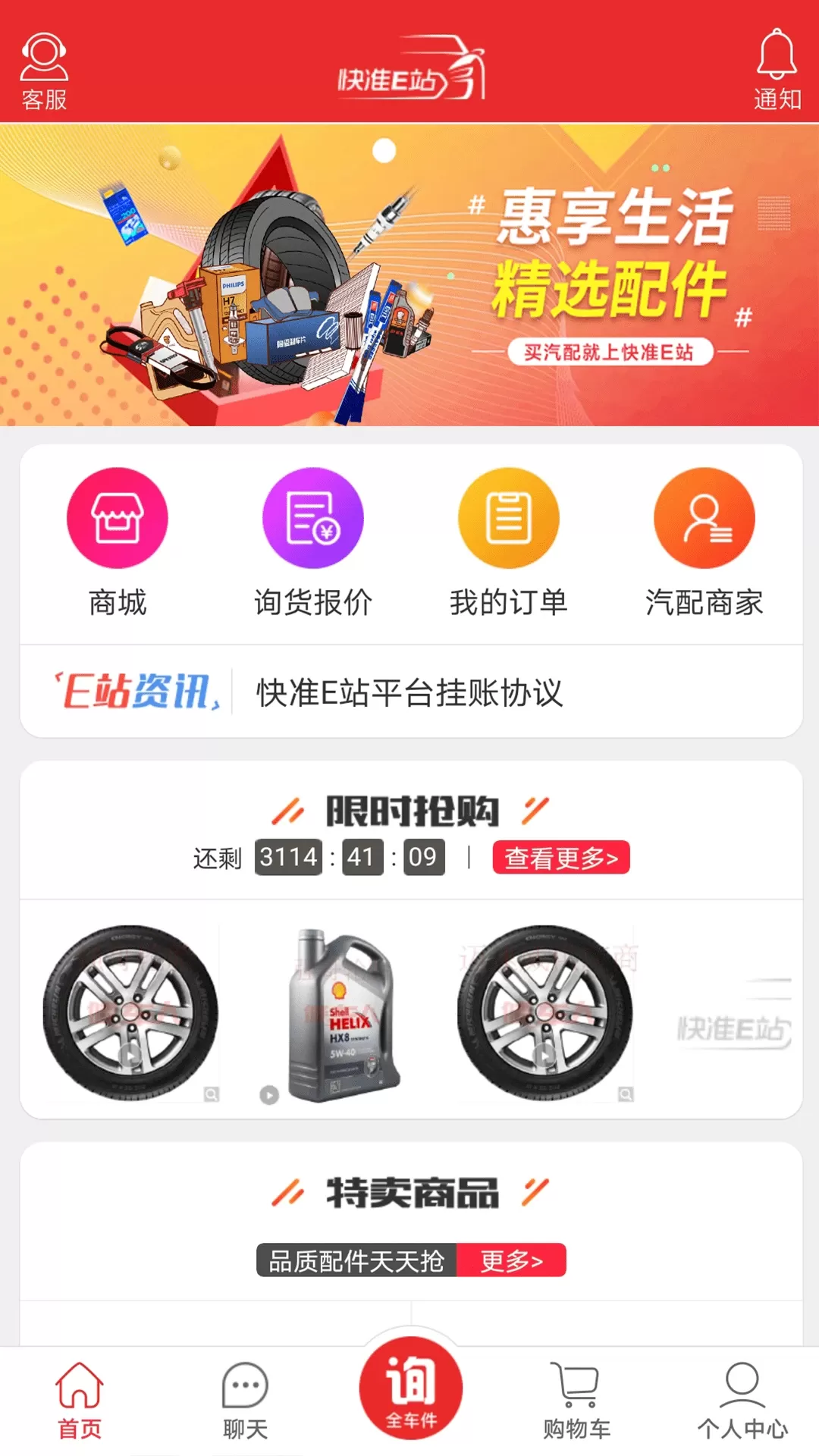Tap 查看更多 in flash sale section
The width and height of the screenshot is (819, 1456).
pyautogui.click(x=560, y=858)
